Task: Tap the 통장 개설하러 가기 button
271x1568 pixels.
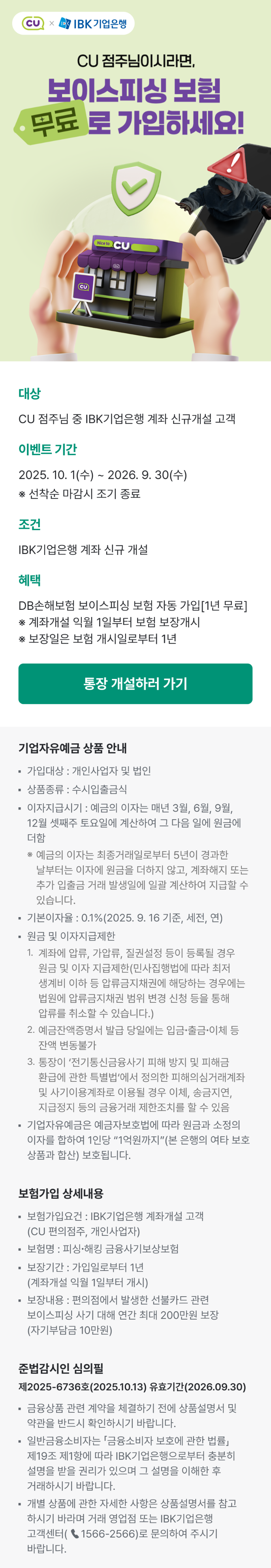Action: pos(135,684)
